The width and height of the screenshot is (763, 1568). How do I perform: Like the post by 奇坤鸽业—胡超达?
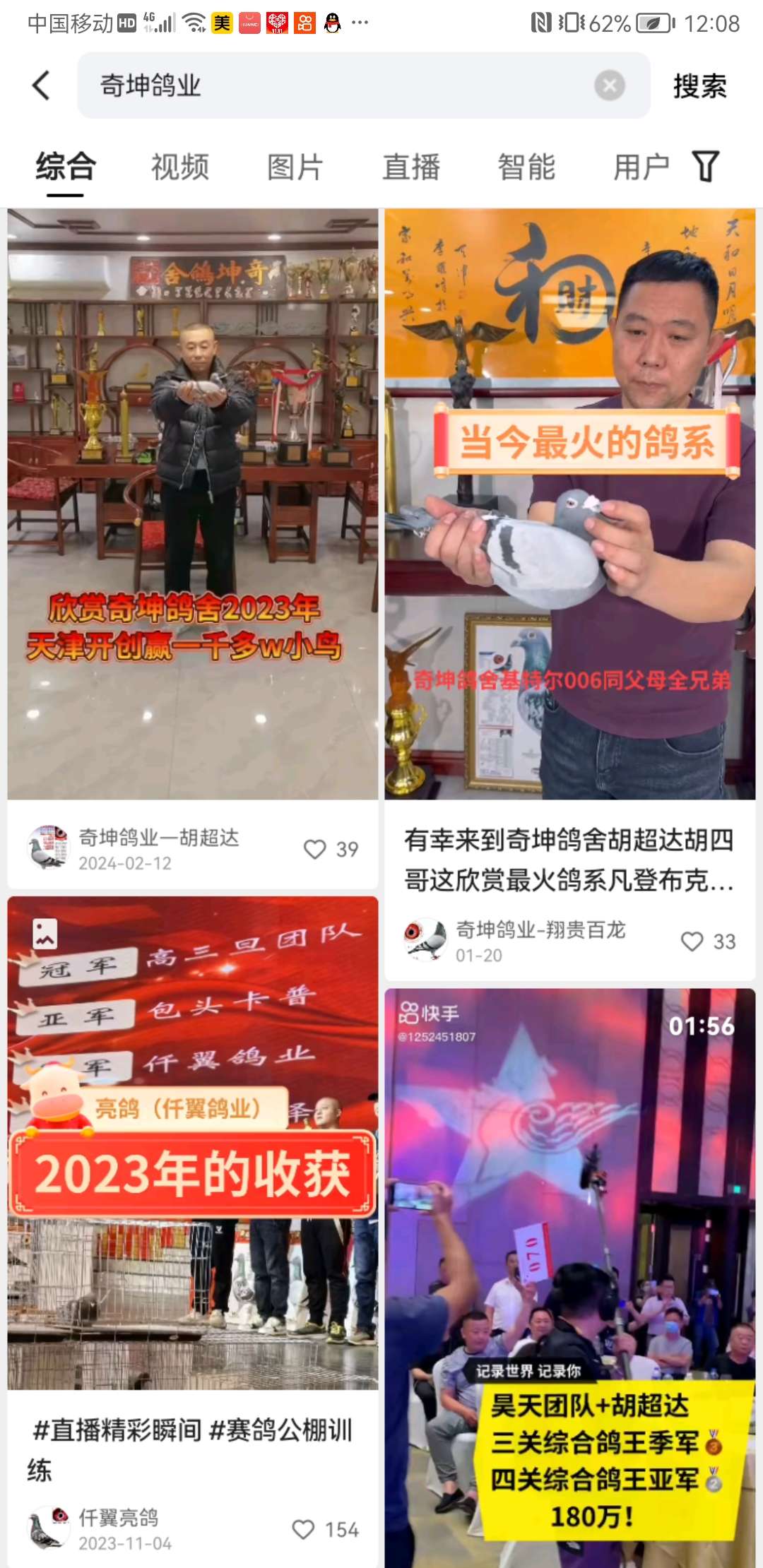click(315, 849)
